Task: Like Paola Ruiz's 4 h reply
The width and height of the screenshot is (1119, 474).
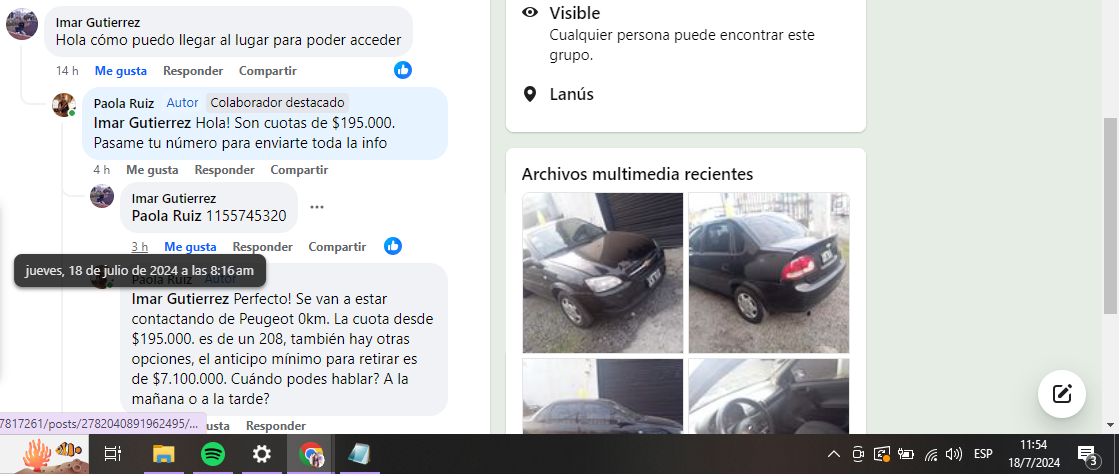Action: tap(152, 170)
